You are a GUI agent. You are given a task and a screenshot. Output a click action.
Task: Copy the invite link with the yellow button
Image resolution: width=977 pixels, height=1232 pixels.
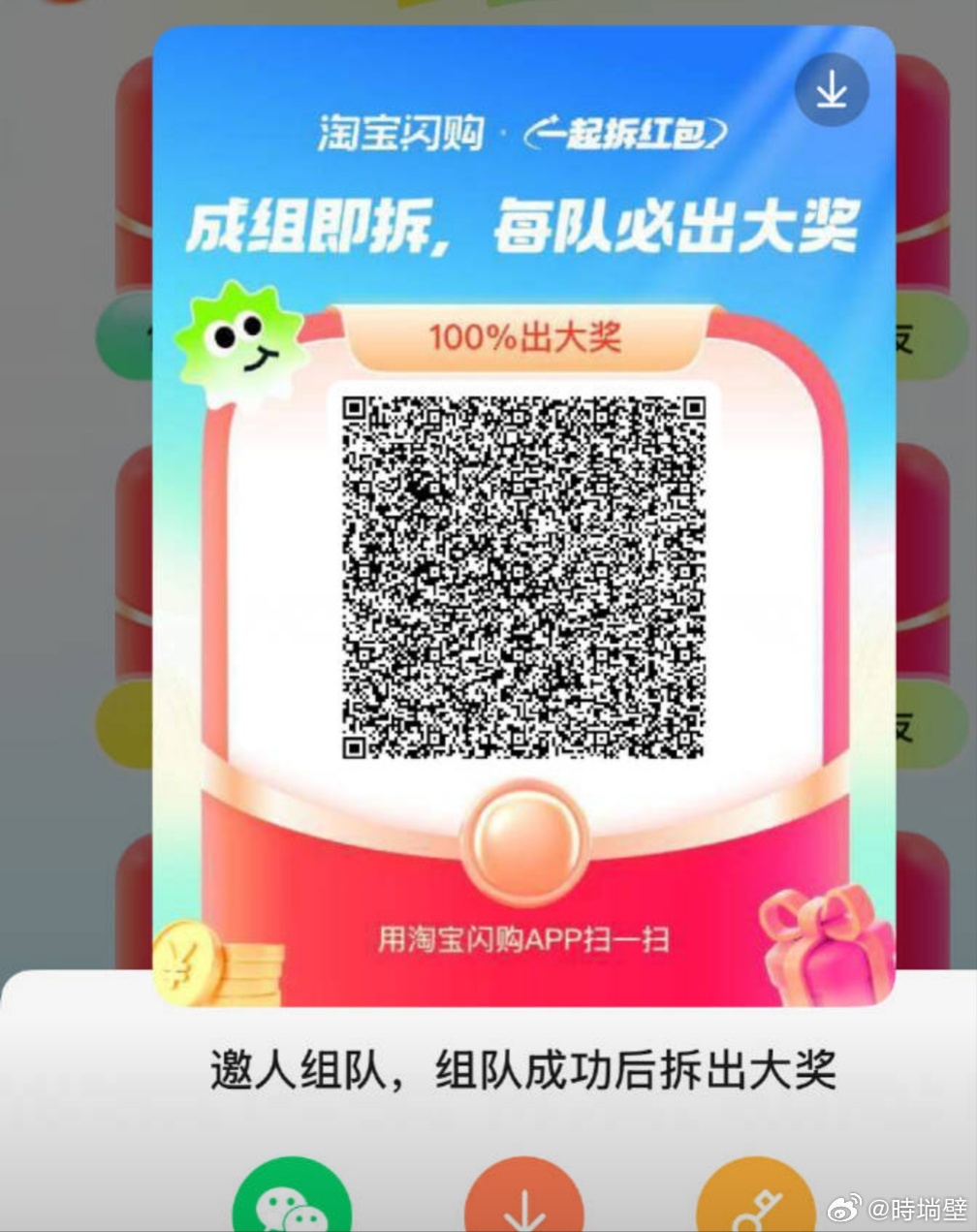pyautogui.click(x=755, y=1202)
